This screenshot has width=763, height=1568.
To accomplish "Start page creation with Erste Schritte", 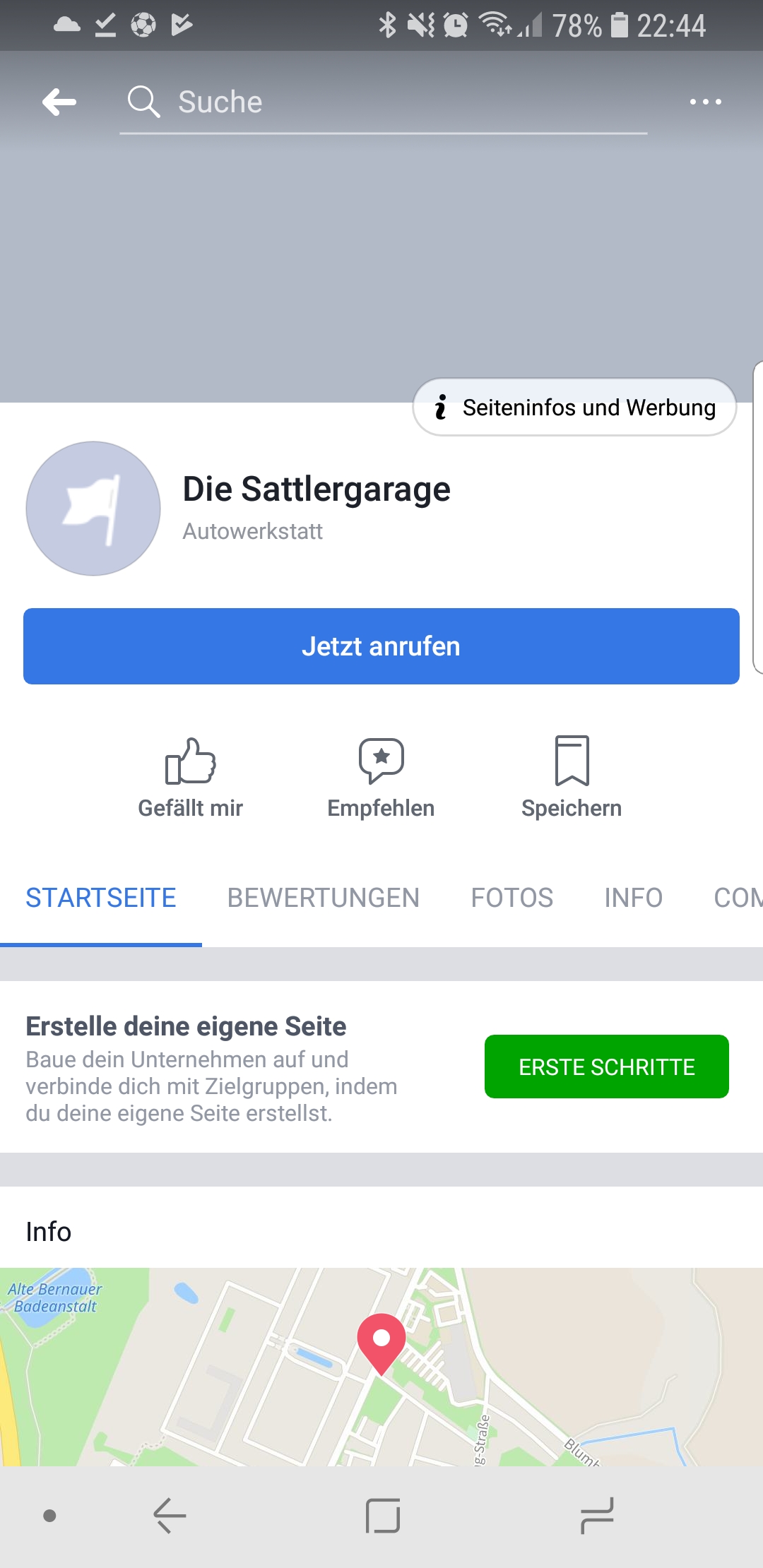I will (606, 1067).
